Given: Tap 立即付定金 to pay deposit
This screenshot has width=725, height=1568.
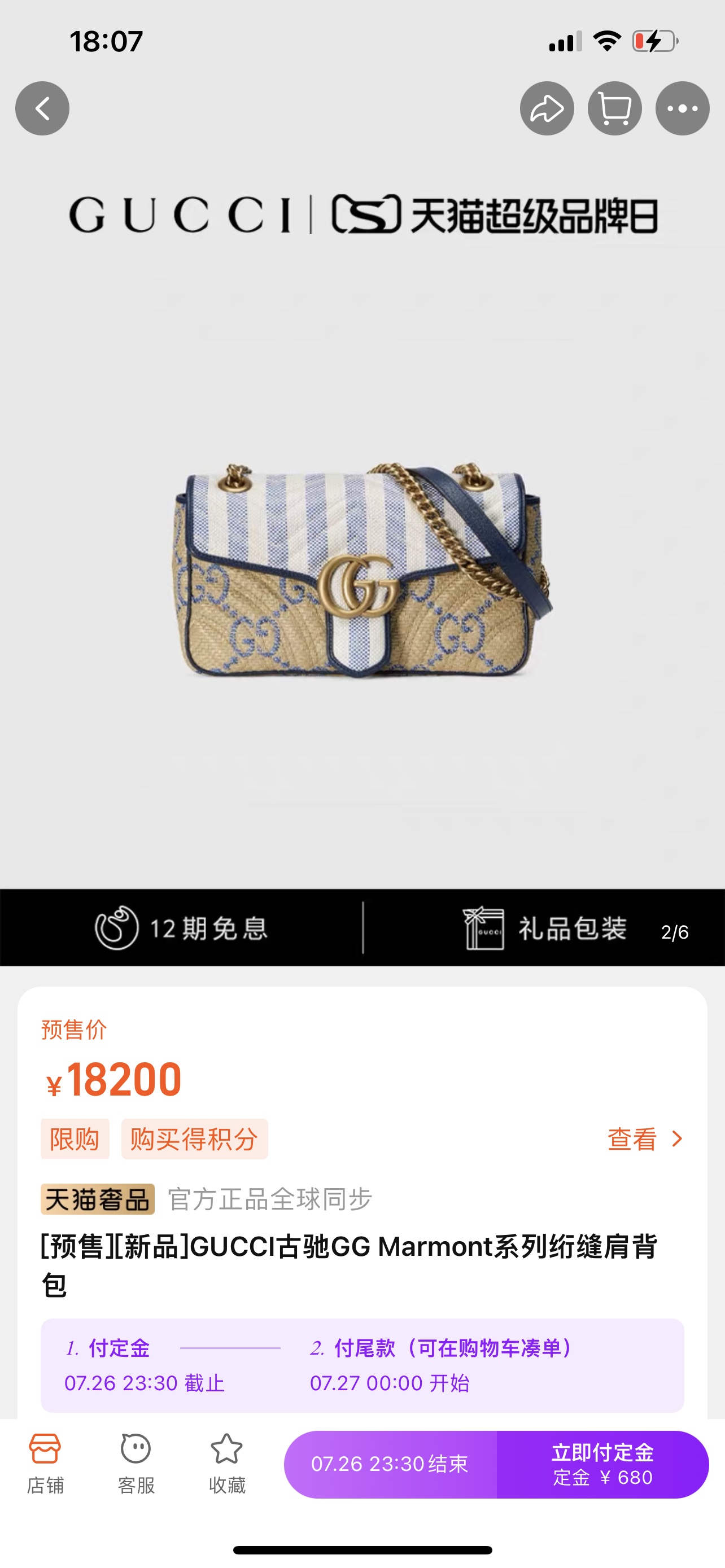Looking at the screenshot, I should point(602,1464).
